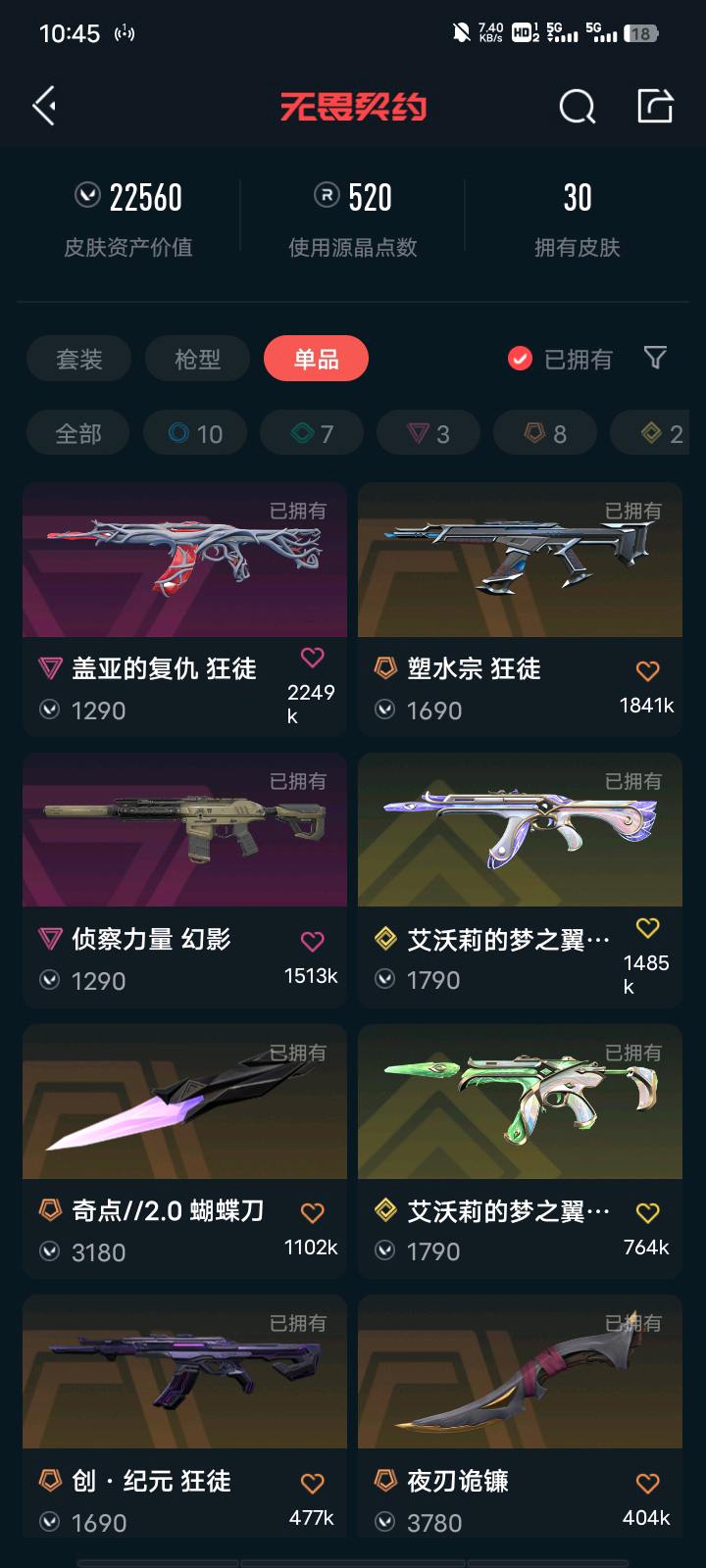Screen dimensions: 706x1568
Task: Switch to the 枪型 tab
Action: 197,359
